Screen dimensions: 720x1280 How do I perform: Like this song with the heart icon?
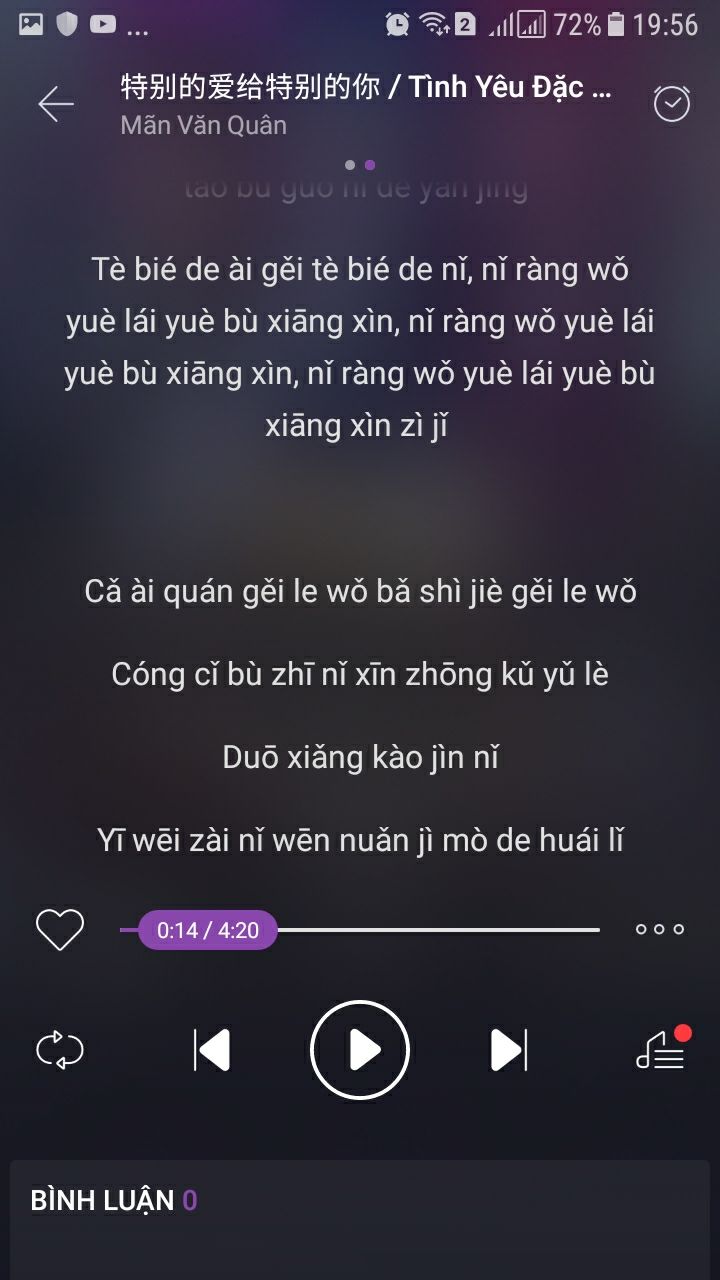60,930
